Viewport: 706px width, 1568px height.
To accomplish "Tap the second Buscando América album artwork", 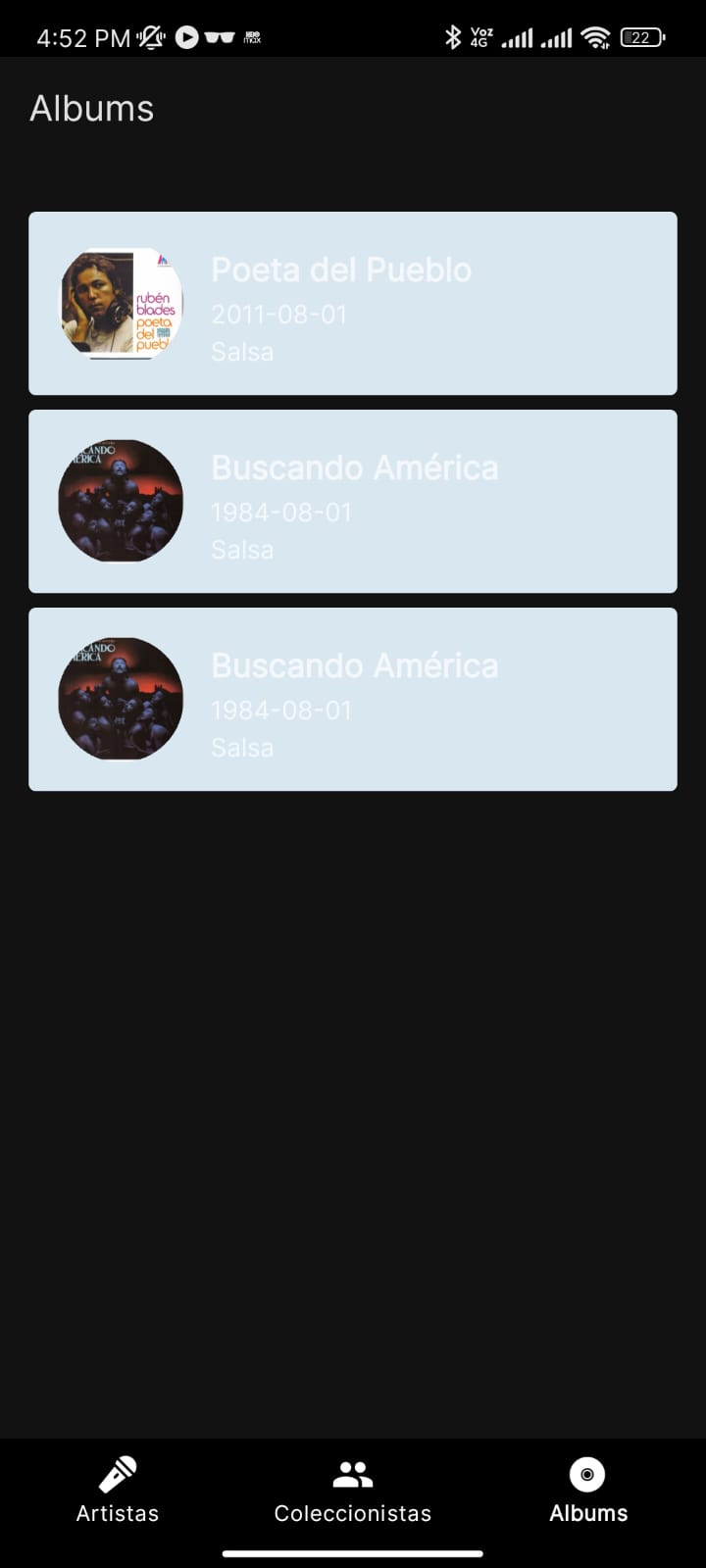I will (x=120, y=698).
